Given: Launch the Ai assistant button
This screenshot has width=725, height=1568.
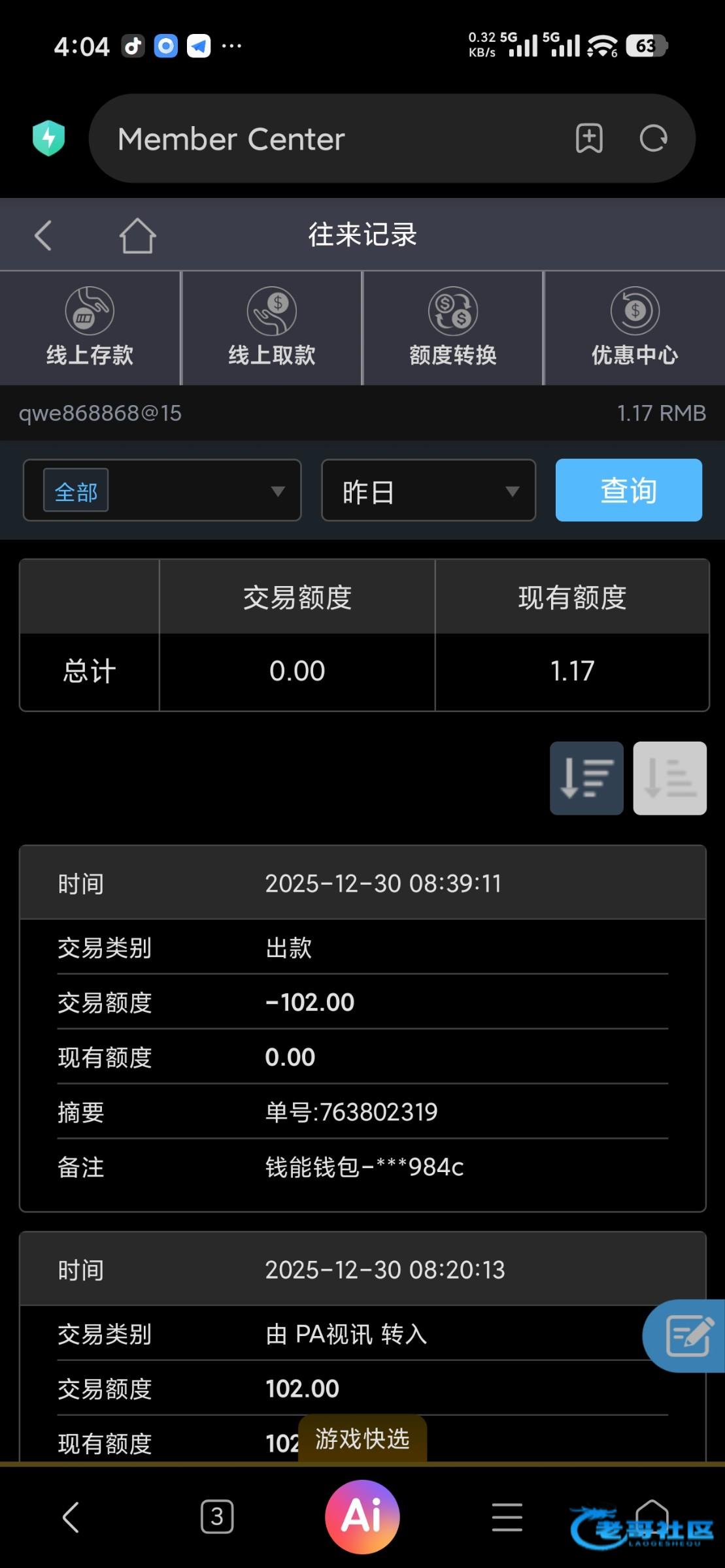Looking at the screenshot, I should [x=362, y=1516].
